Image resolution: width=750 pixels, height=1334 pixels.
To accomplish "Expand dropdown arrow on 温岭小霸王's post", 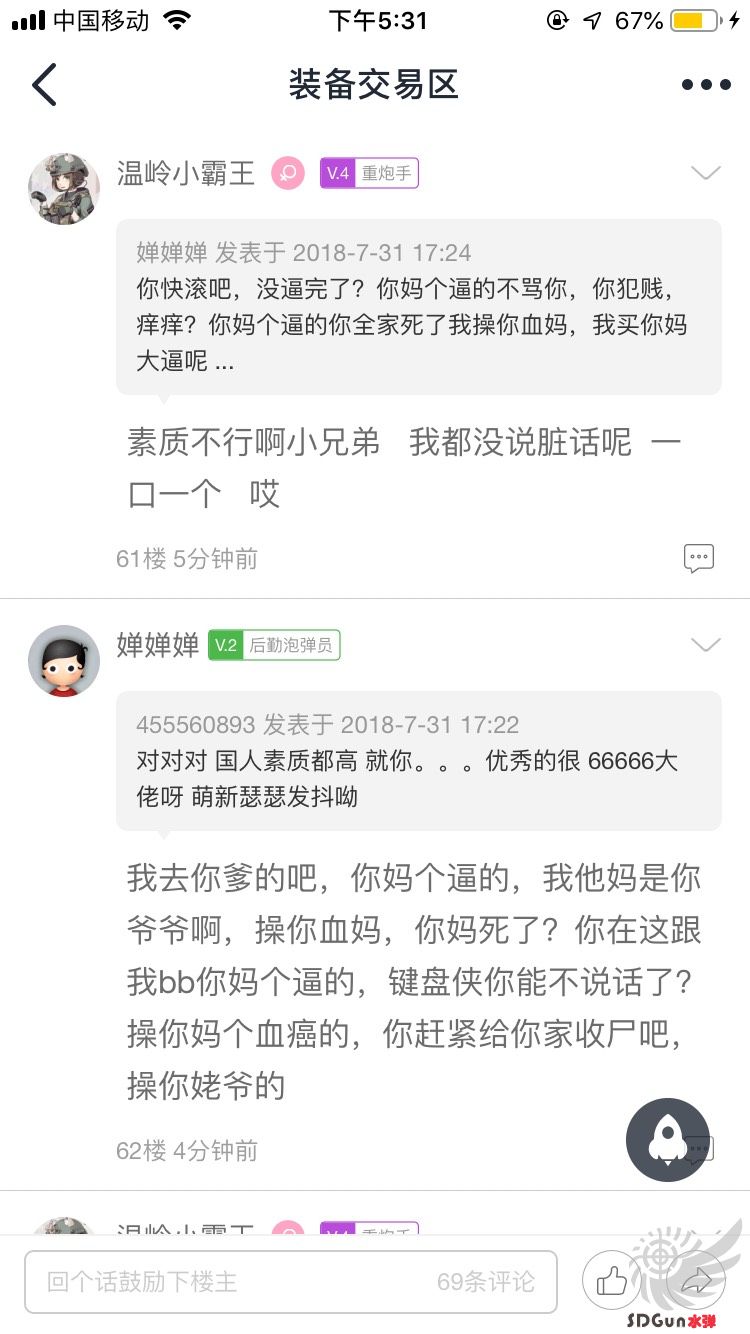I will tap(706, 174).
